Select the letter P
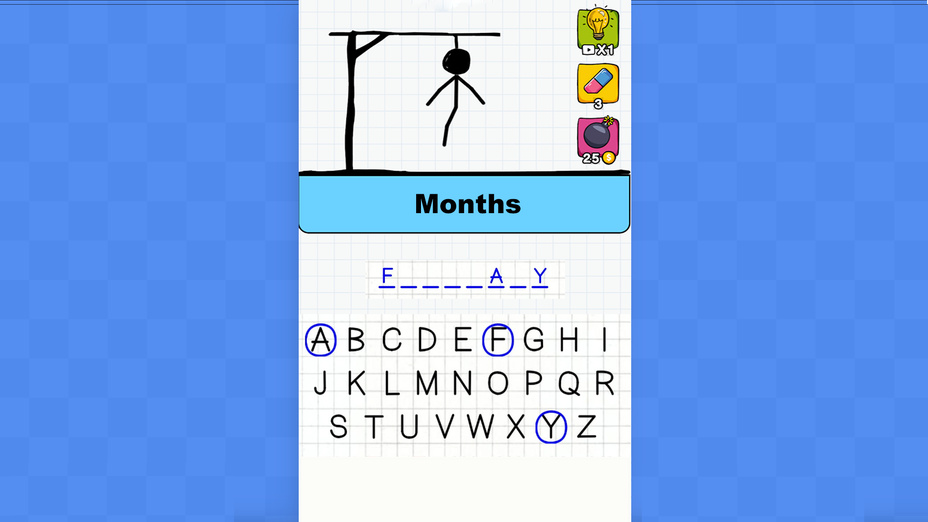This screenshot has width=928, height=522. pos(533,383)
